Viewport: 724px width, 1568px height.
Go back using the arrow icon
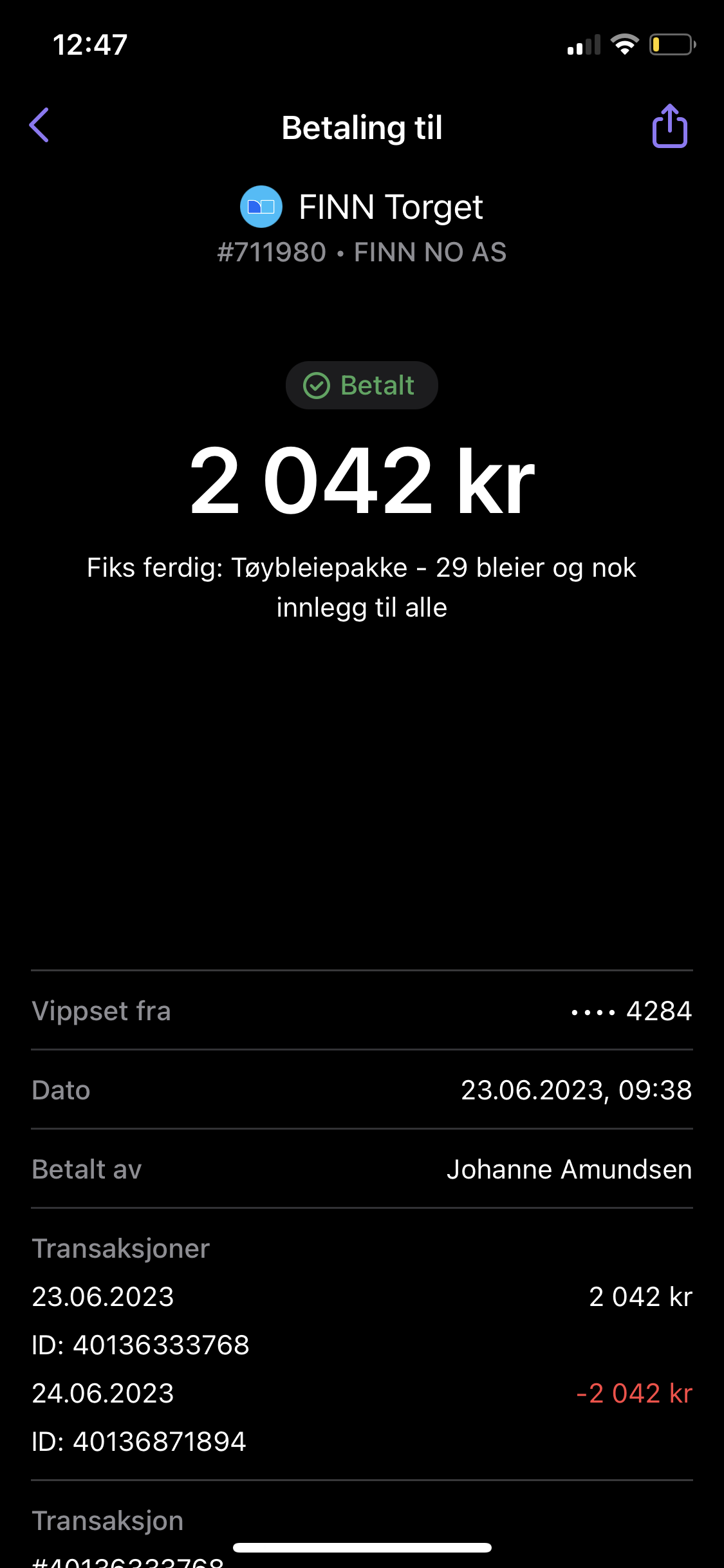(39, 125)
